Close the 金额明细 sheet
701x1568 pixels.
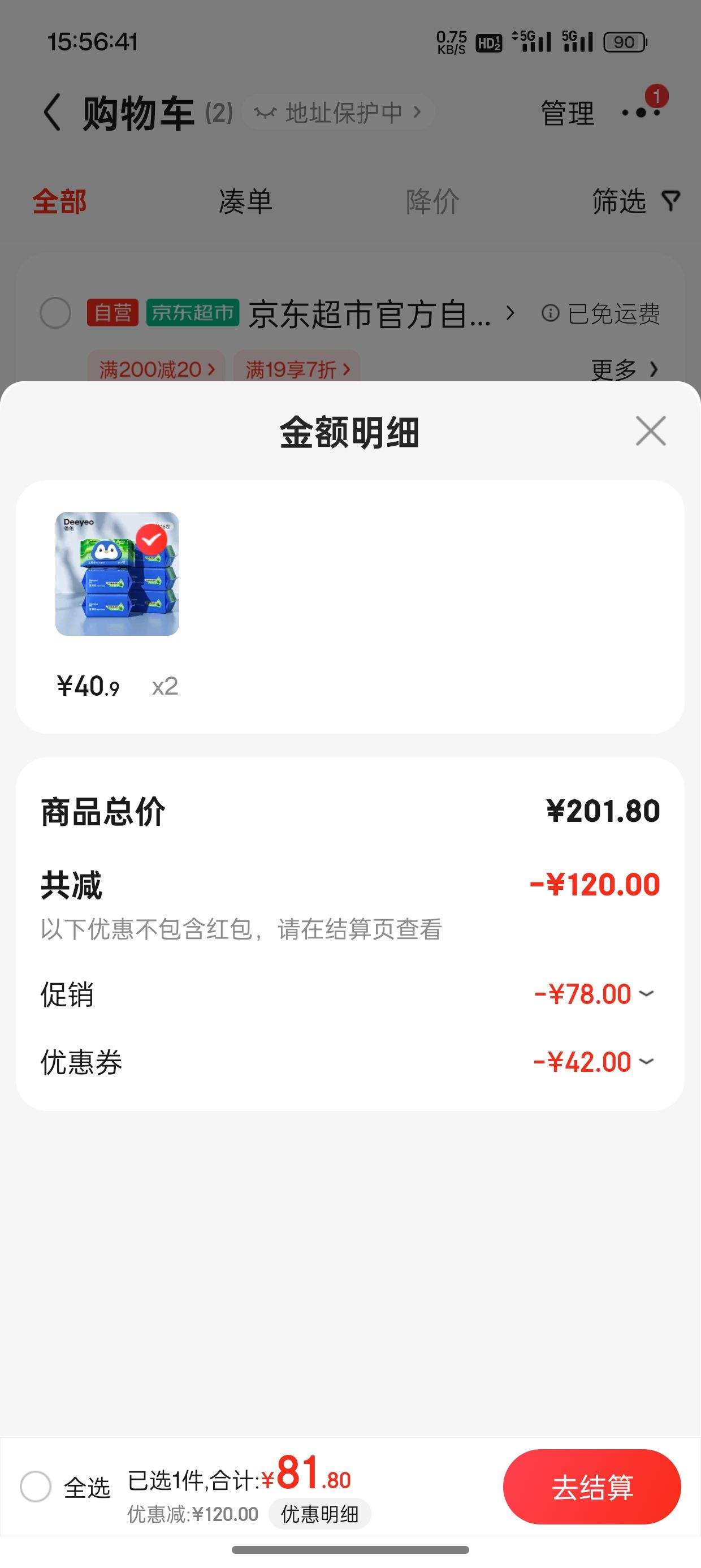pyautogui.click(x=651, y=431)
